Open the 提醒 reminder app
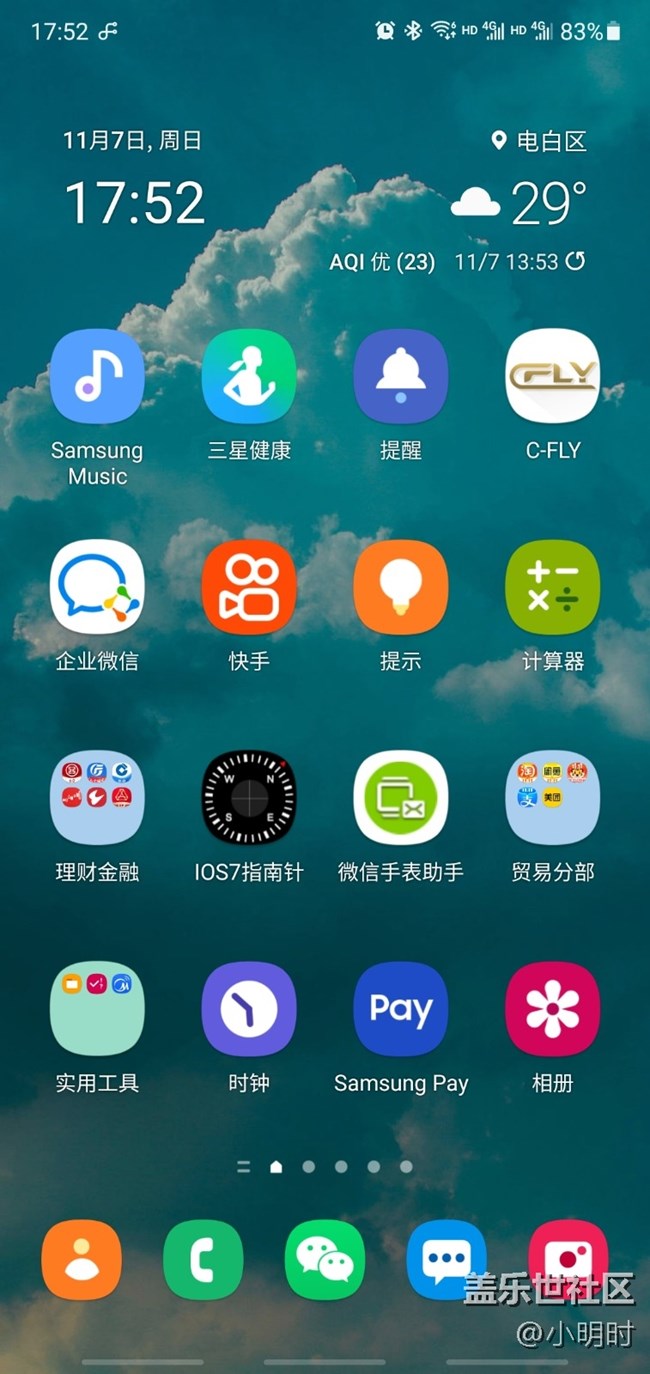The width and height of the screenshot is (650, 1374). (401, 376)
